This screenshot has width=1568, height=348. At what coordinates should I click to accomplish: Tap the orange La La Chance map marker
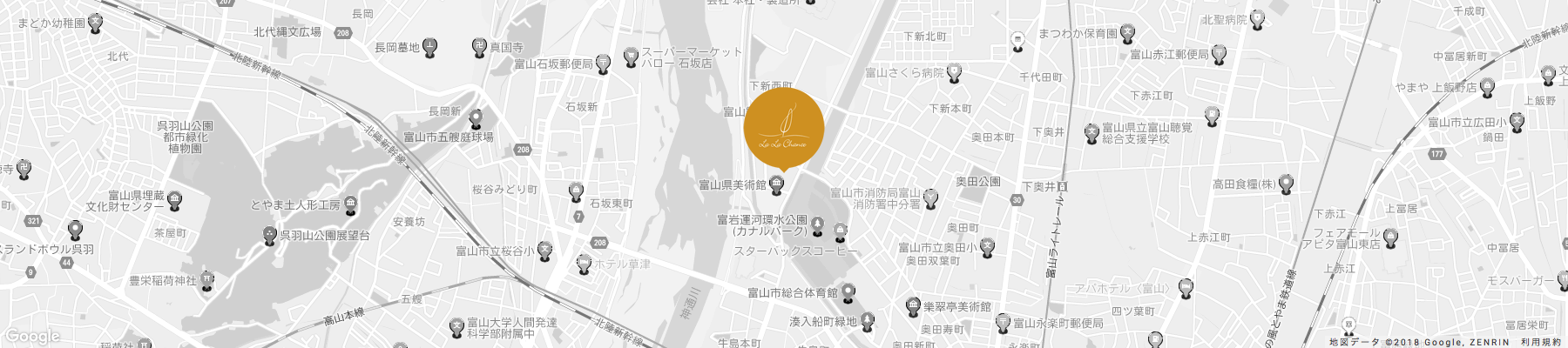click(783, 126)
